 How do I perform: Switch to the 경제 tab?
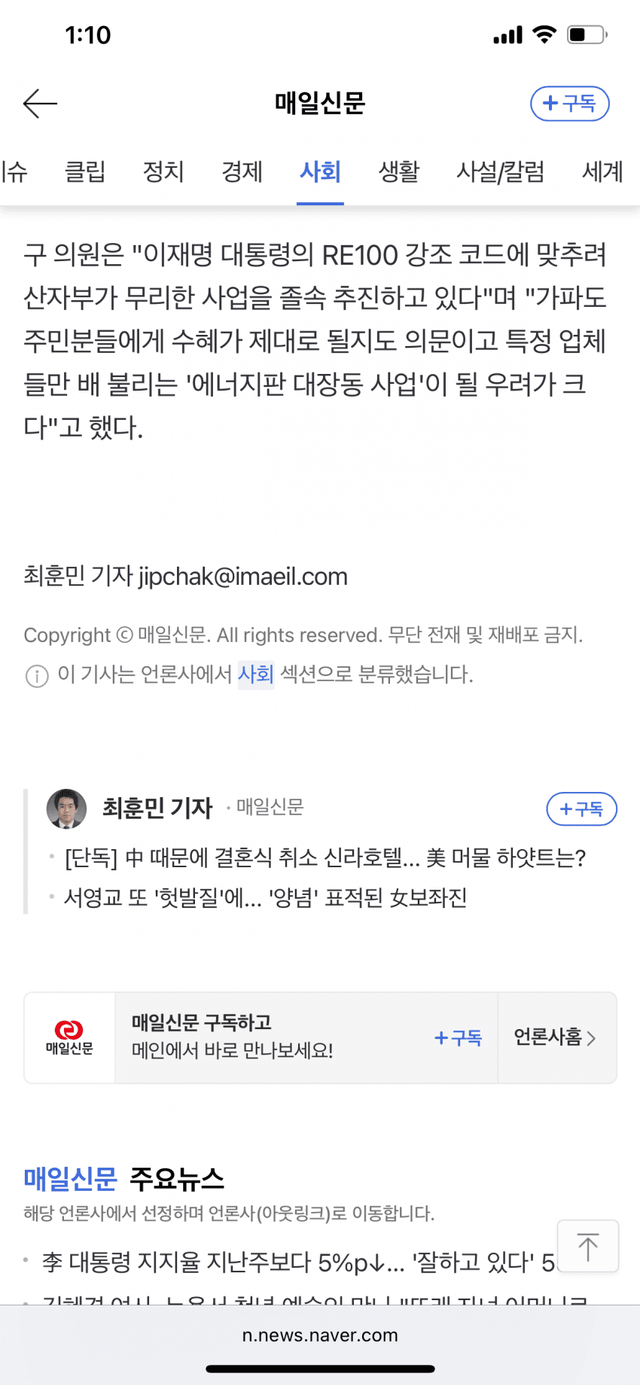click(x=242, y=171)
